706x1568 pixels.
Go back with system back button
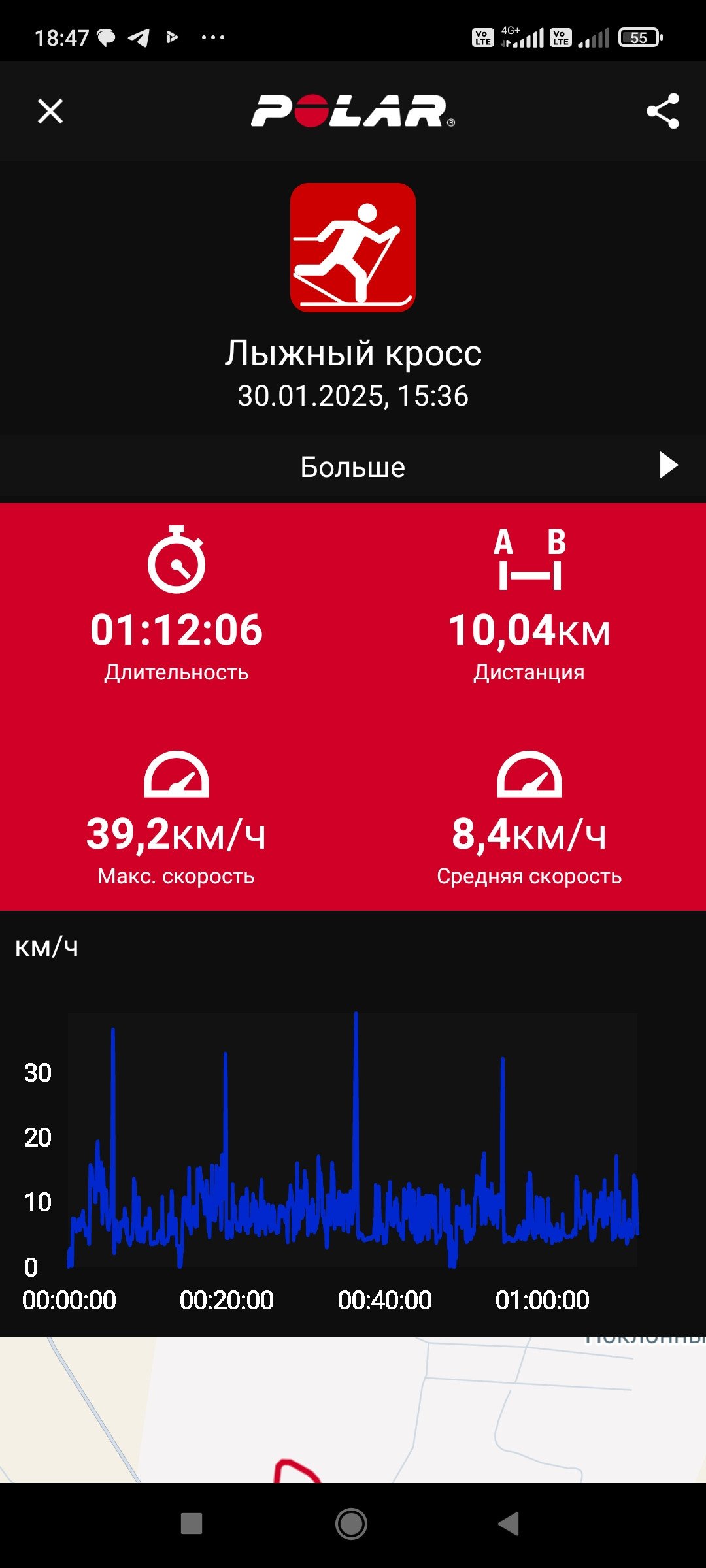click(x=509, y=1524)
